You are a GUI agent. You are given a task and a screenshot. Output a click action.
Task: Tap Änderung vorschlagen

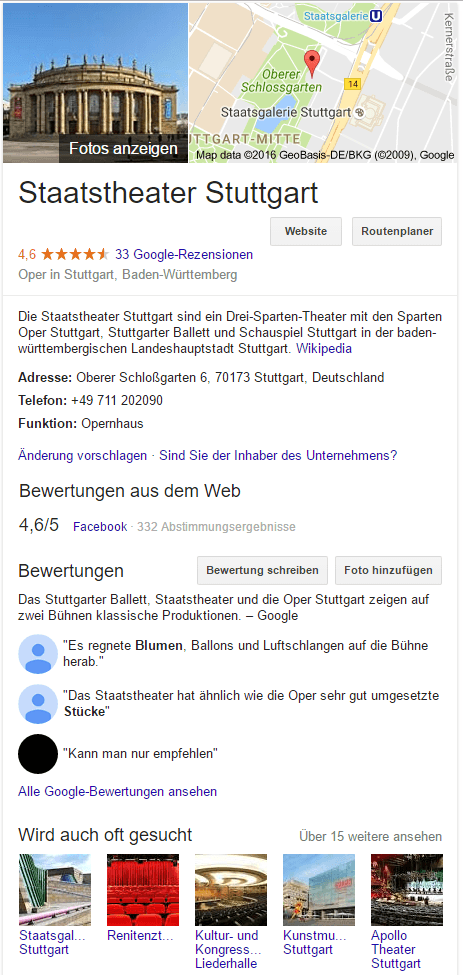tap(83, 455)
